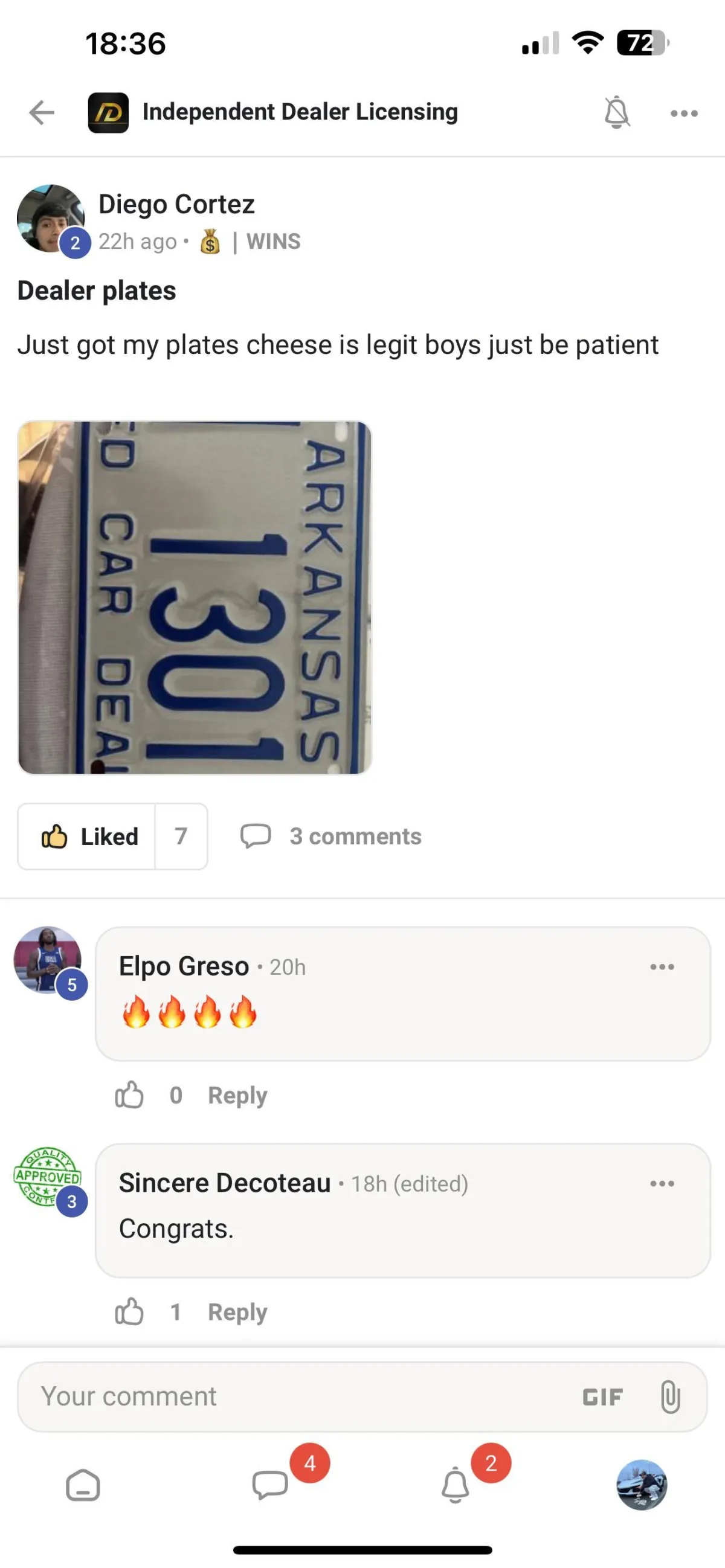Open the notifications tab with 2 badge
The height and width of the screenshot is (1568, 725).
click(456, 1485)
